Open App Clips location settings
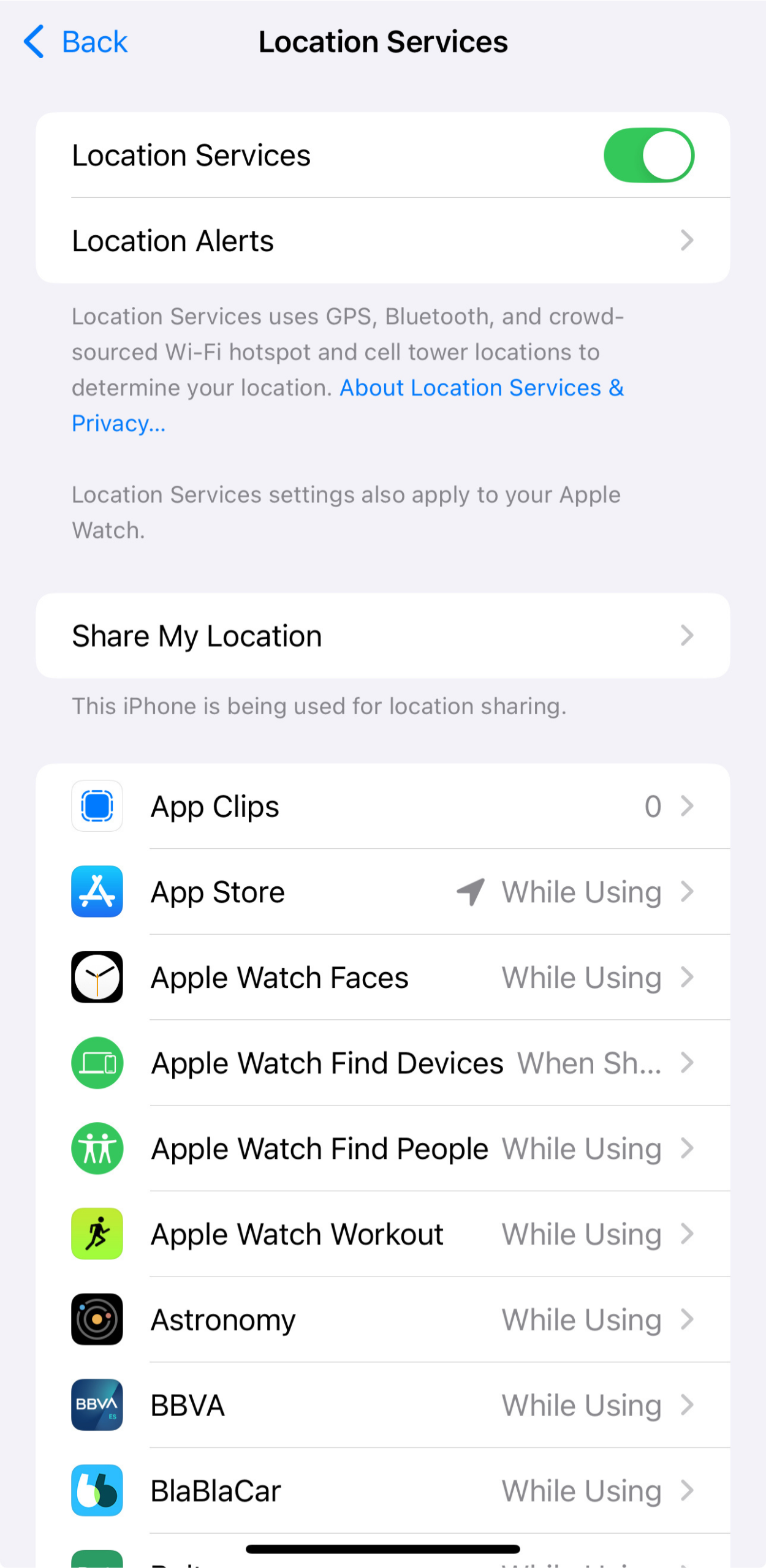 [382, 806]
